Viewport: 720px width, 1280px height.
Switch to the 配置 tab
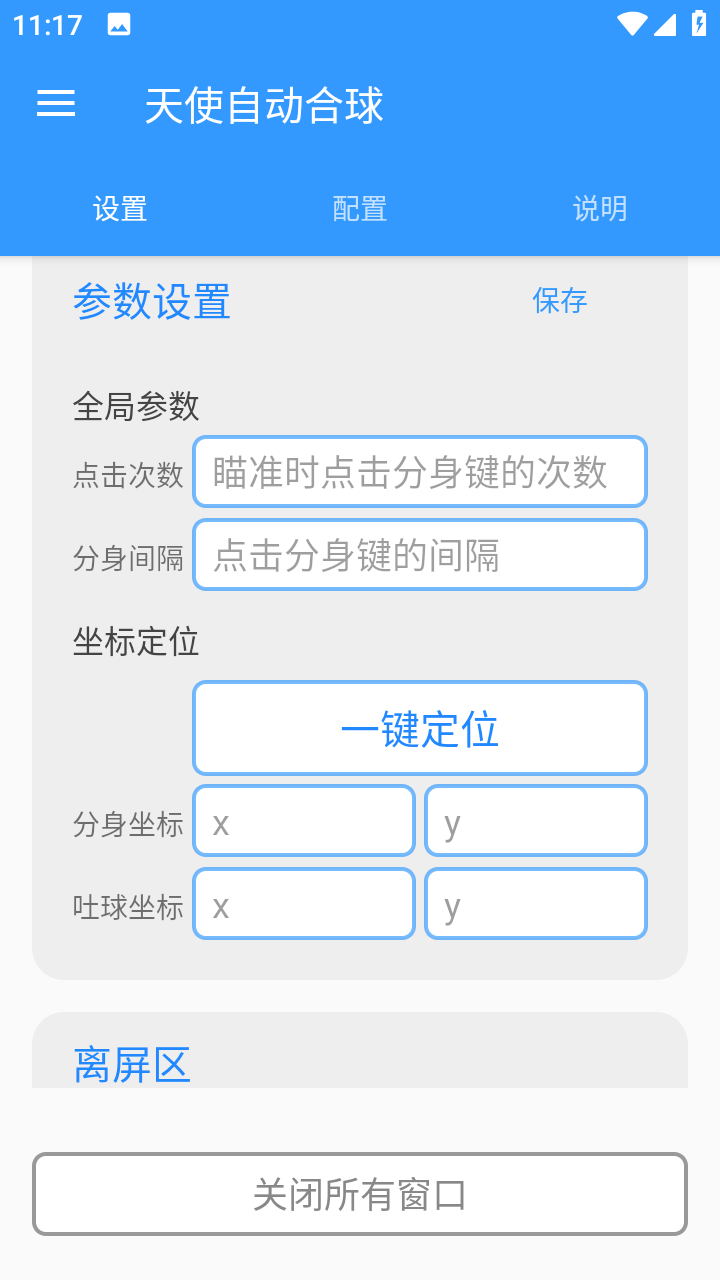[x=360, y=208]
